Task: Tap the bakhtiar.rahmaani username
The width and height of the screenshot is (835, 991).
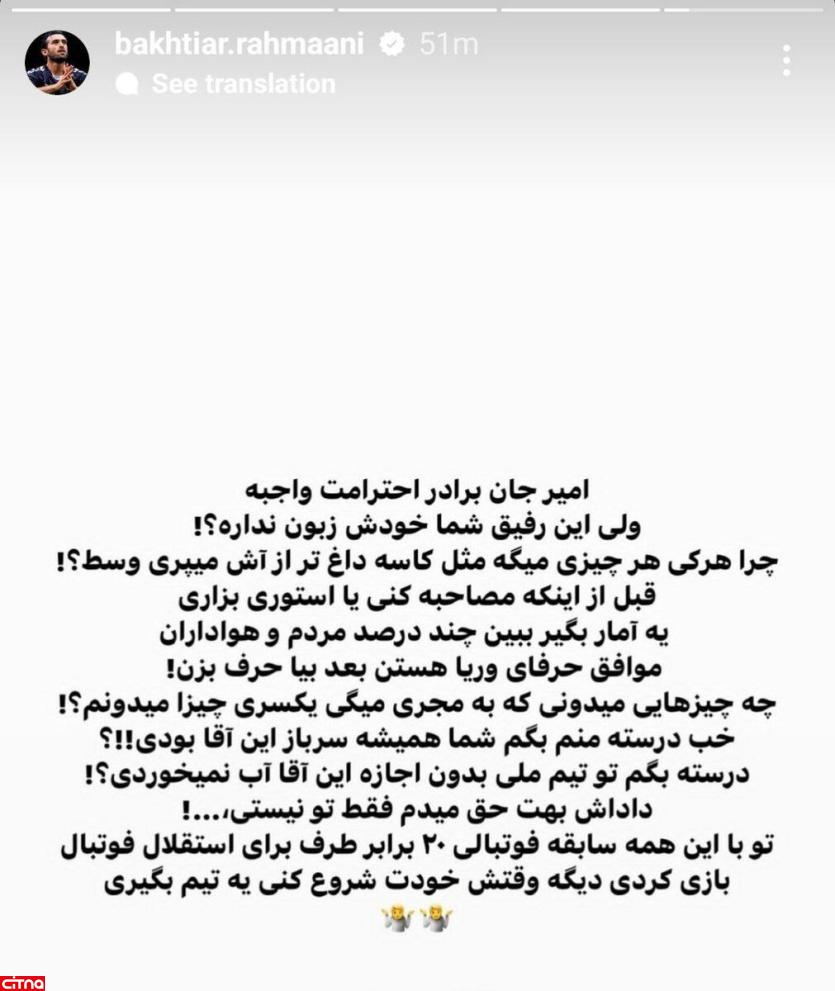Action: (x=239, y=44)
